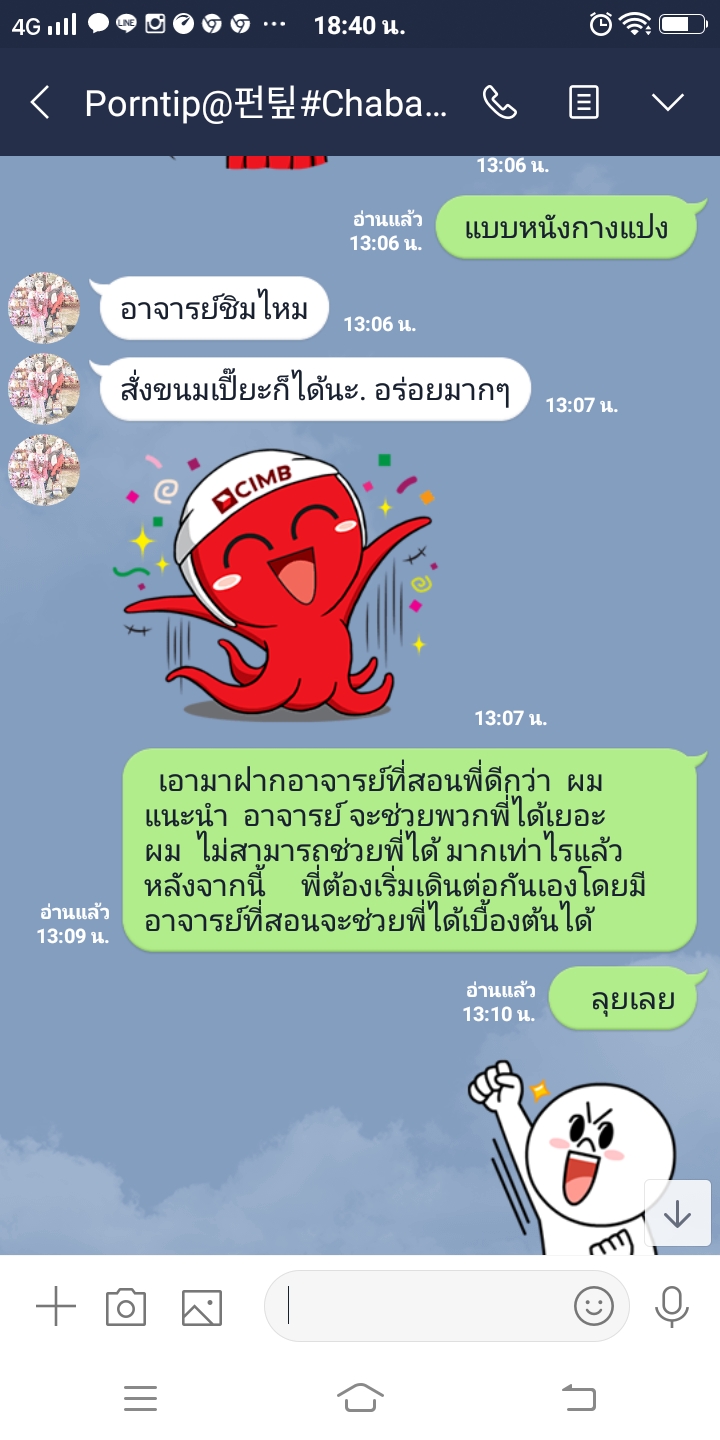Open the camera to take a photo
This screenshot has width=720, height=1440.
pos(126,1306)
